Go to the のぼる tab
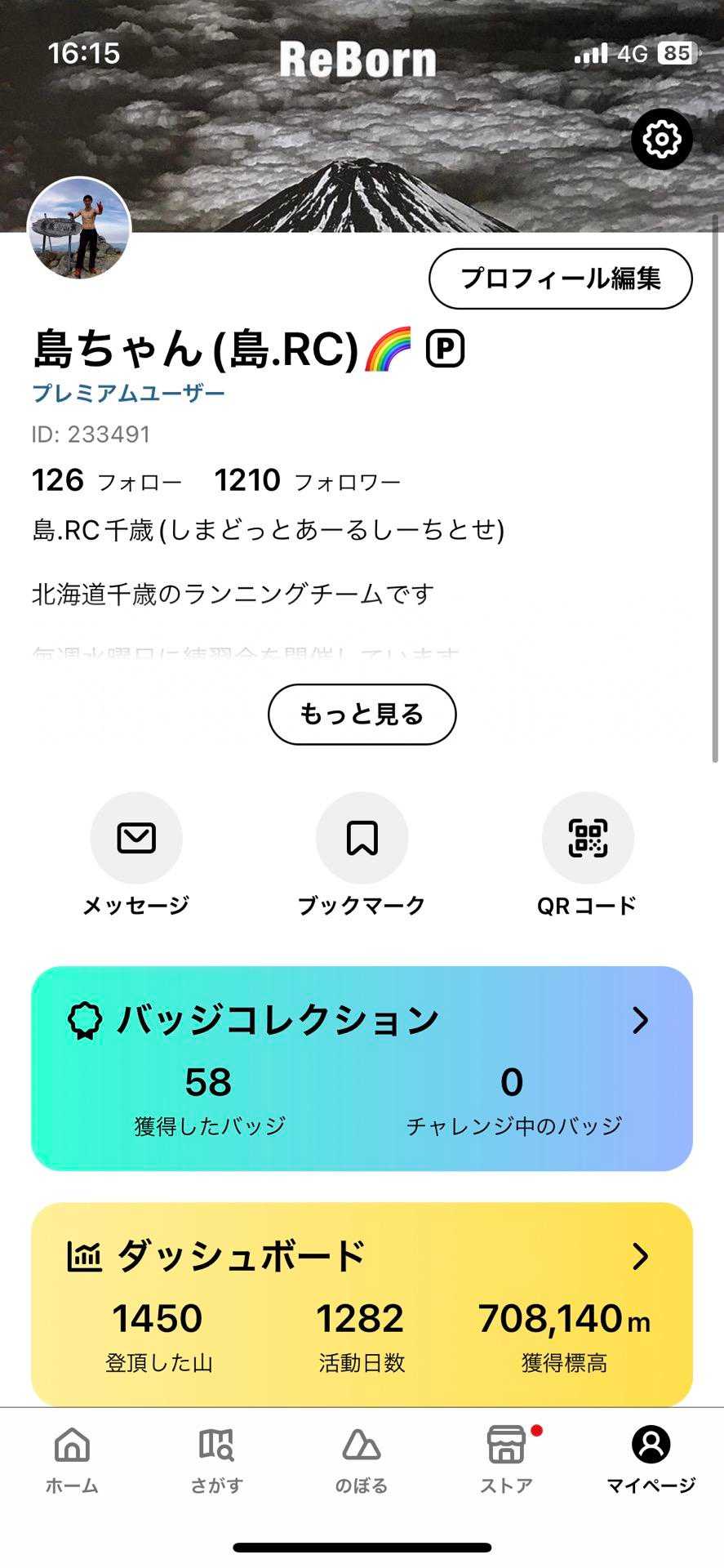The width and height of the screenshot is (724, 1568). [x=362, y=1461]
